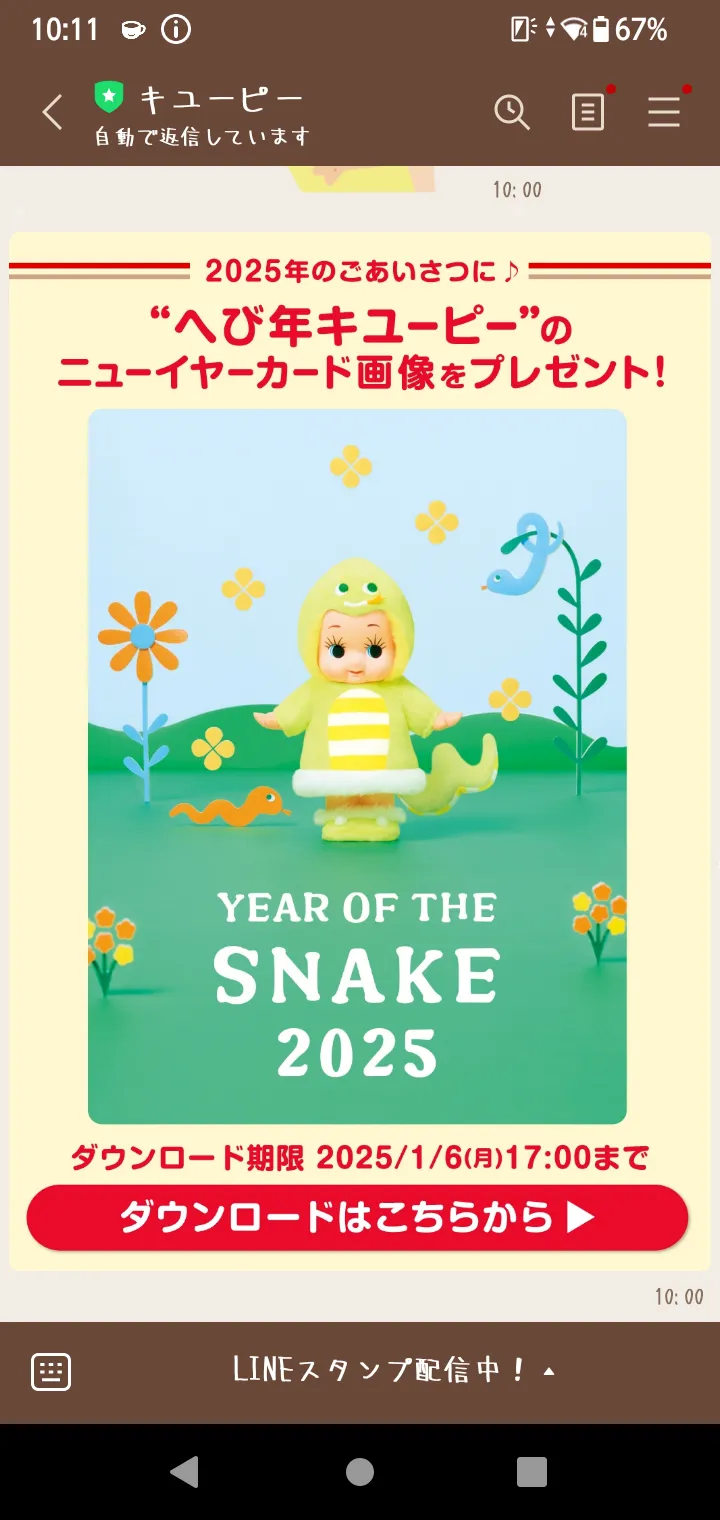Open the notes icon in header
Image resolution: width=720 pixels, height=1520 pixels.
click(588, 112)
